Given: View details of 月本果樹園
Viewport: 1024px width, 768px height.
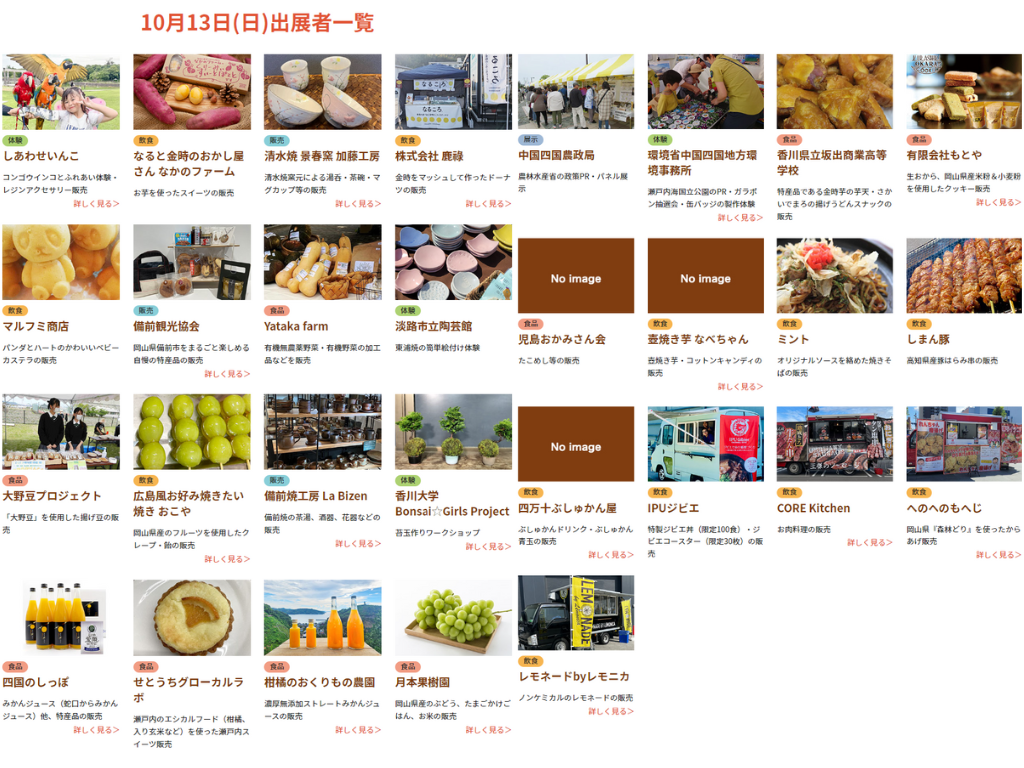Looking at the screenshot, I should pos(488,730).
